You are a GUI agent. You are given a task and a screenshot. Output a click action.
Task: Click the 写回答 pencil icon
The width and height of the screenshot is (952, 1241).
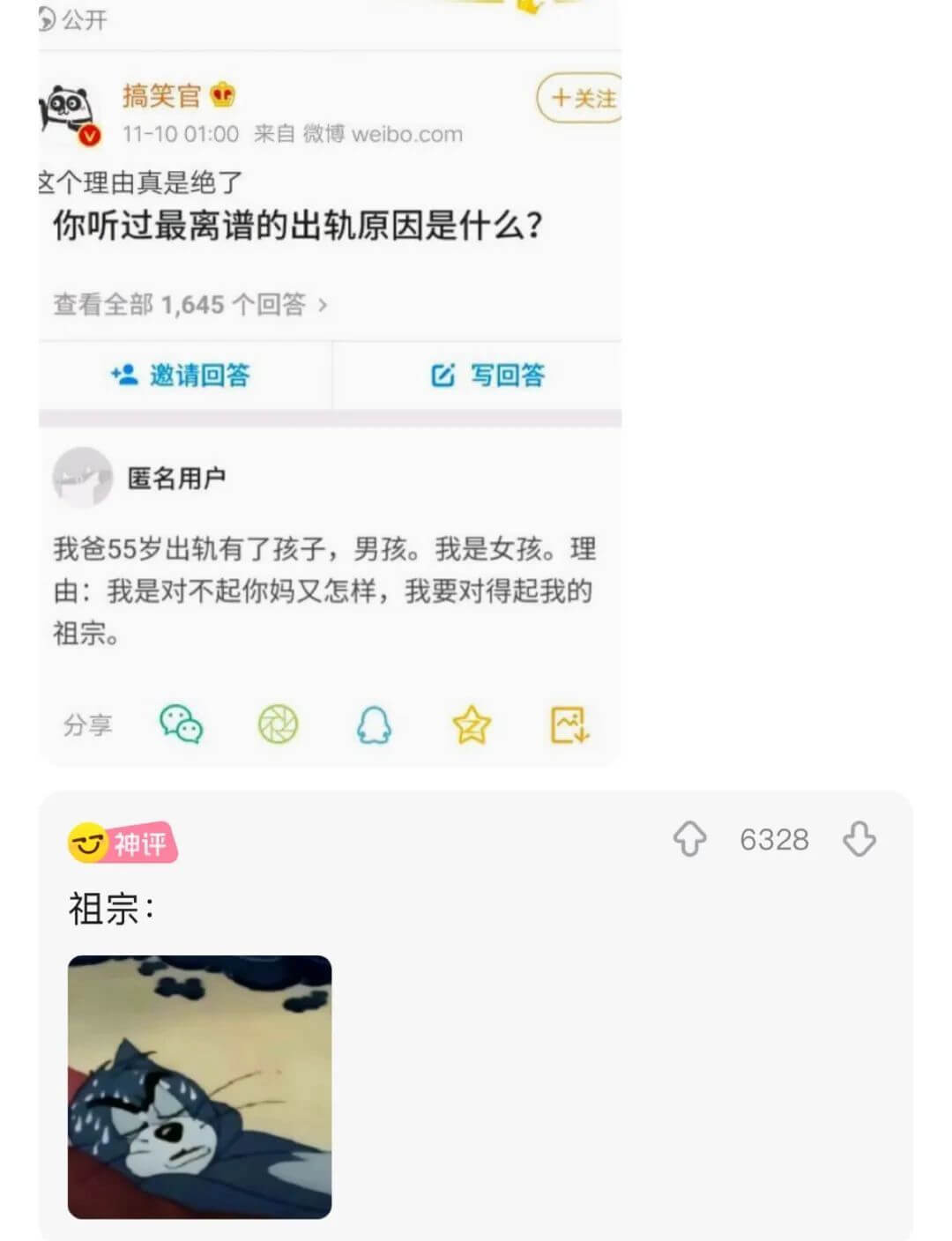point(443,375)
